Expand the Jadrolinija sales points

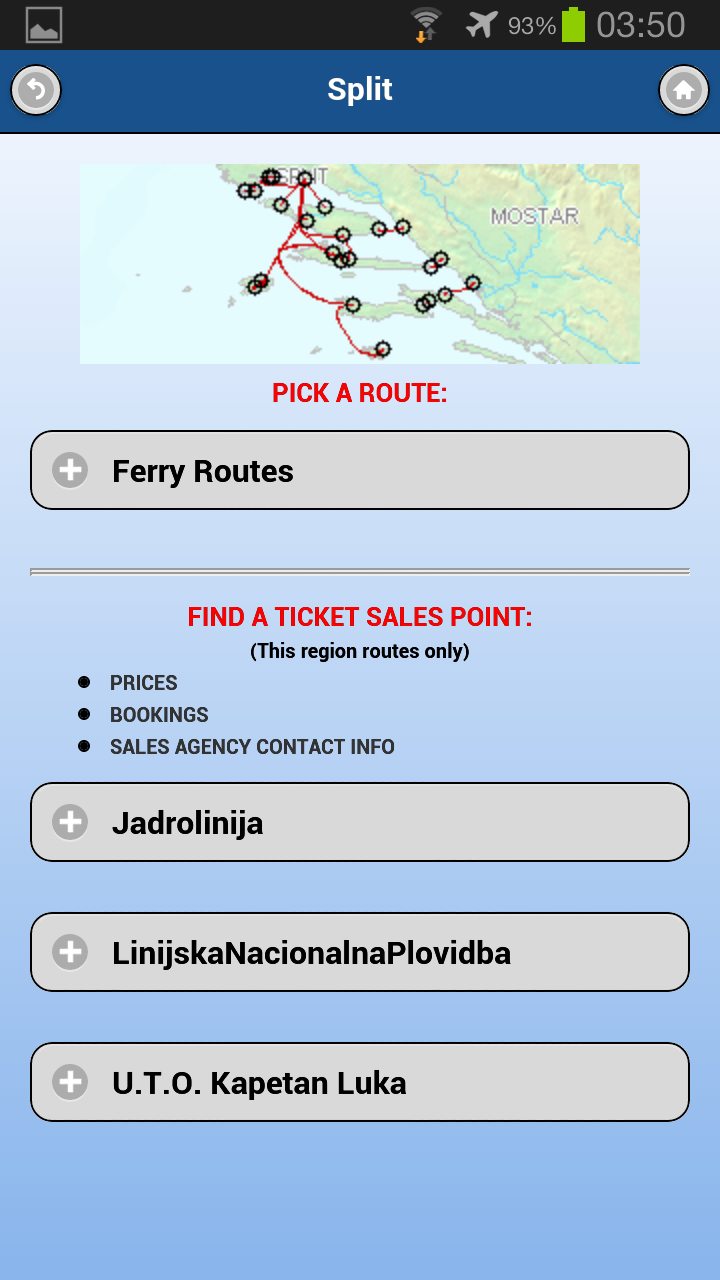360,823
